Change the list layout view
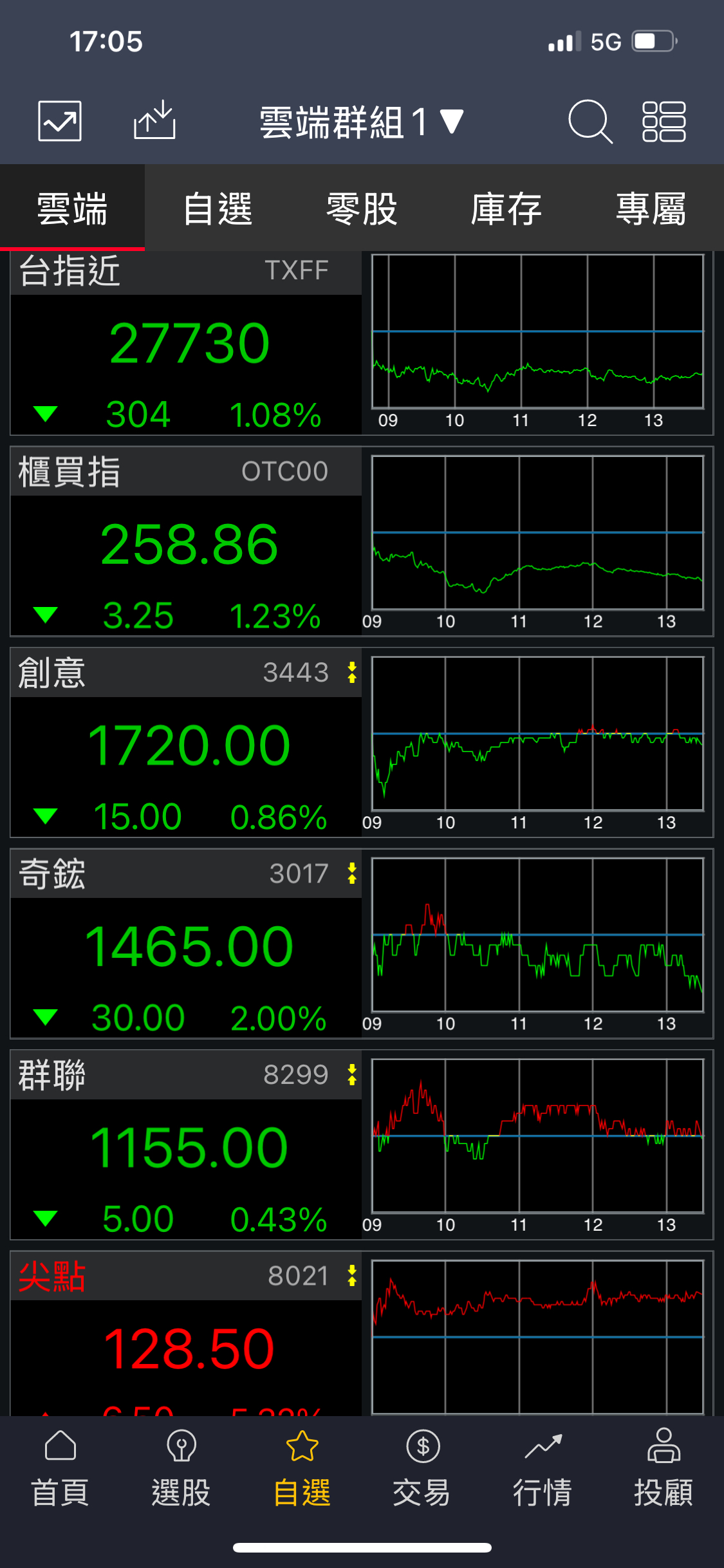Screen dimensions: 724x1568 (664, 121)
